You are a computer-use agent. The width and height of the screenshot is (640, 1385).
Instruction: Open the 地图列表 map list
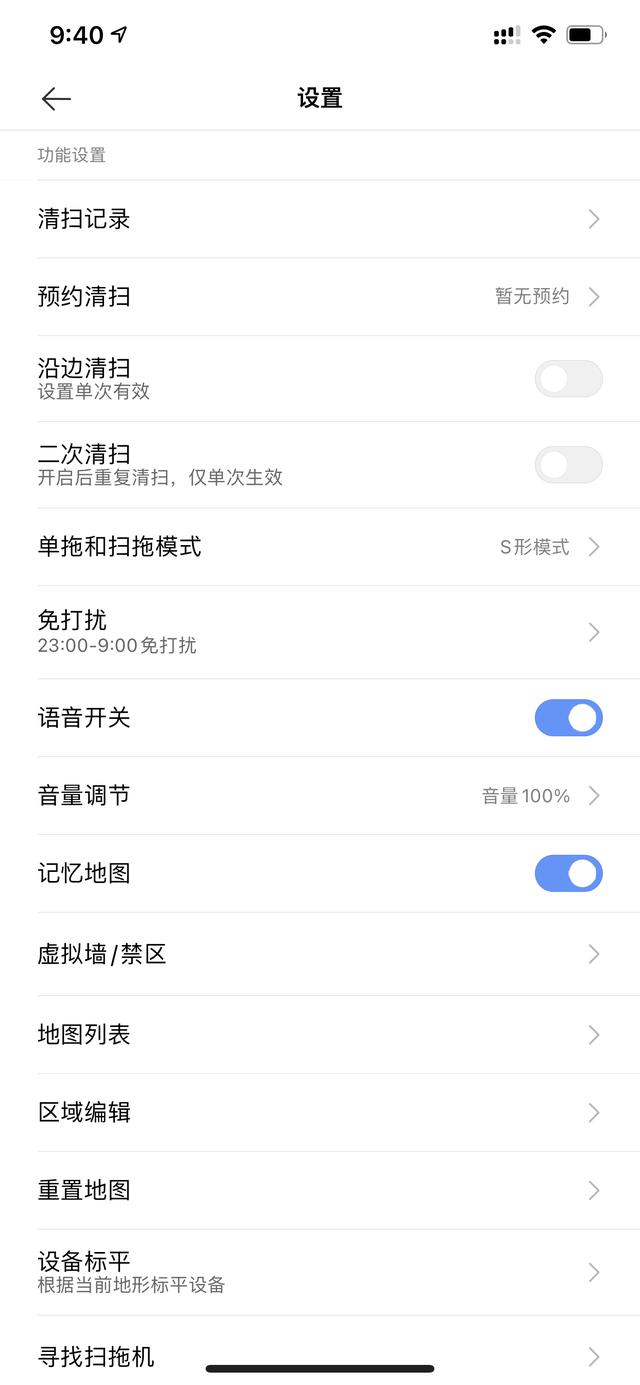[x=320, y=1035]
